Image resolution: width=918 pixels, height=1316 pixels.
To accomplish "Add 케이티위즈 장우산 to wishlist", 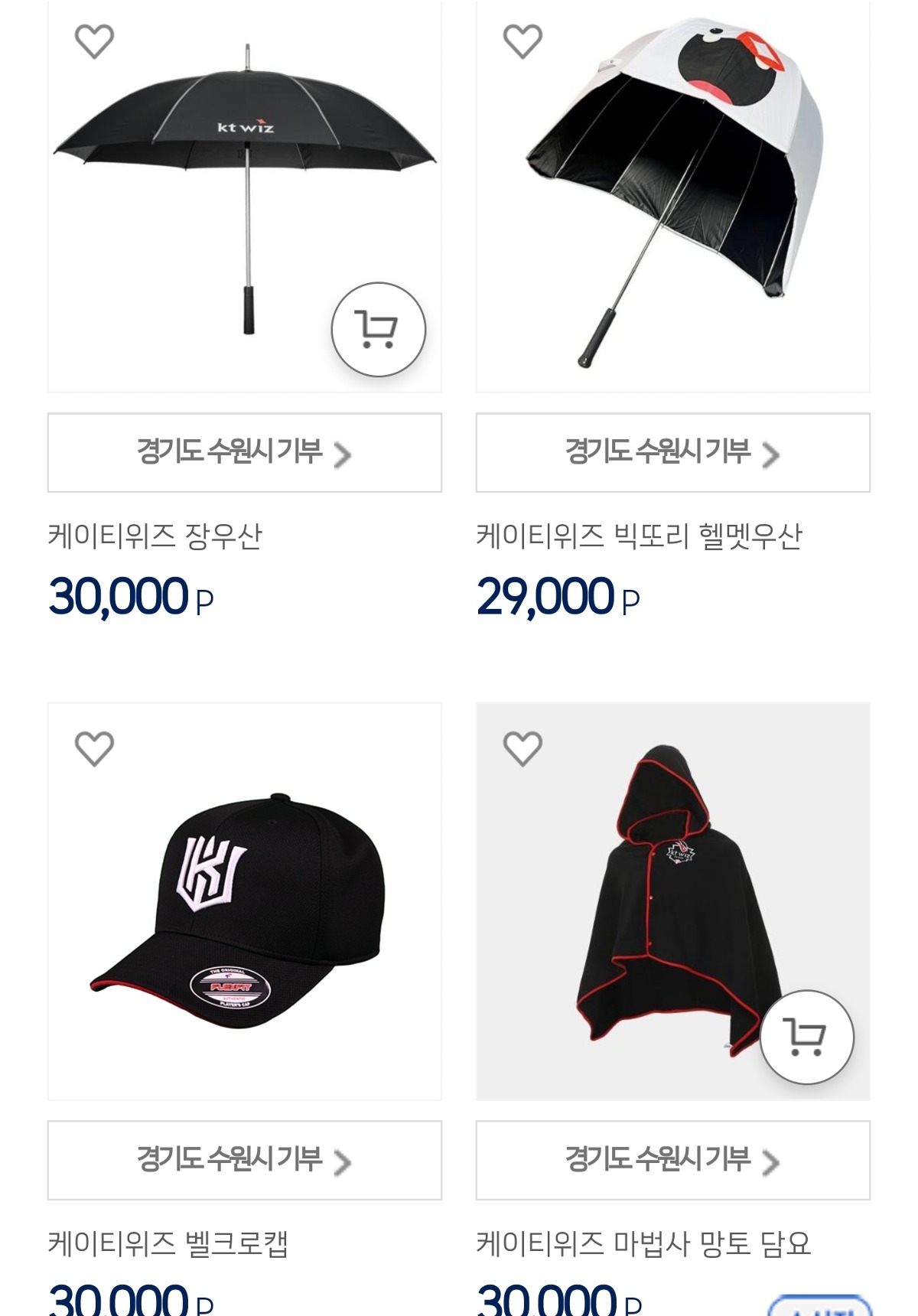I will pyautogui.click(x=94, y=41).
